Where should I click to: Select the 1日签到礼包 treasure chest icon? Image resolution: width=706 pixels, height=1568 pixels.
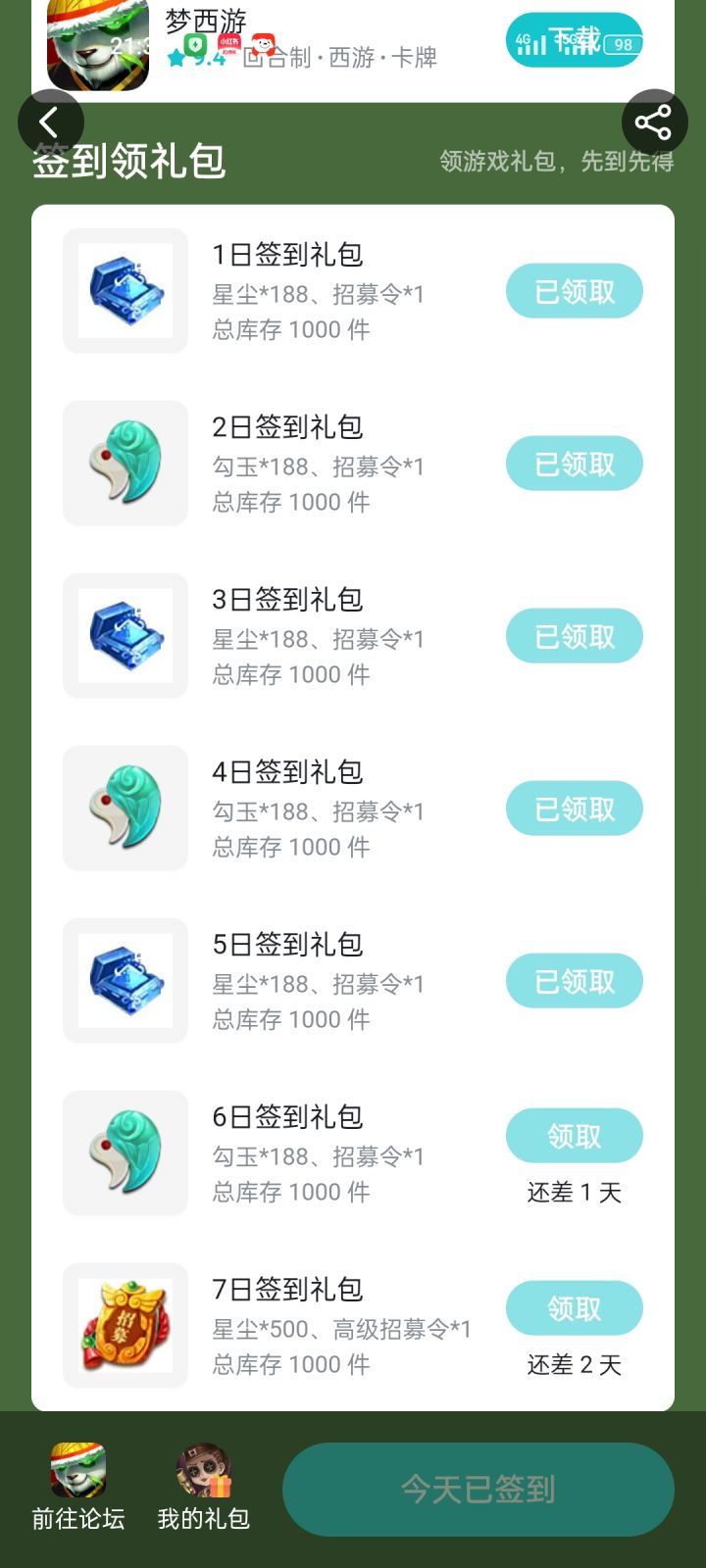pos(125,291)
